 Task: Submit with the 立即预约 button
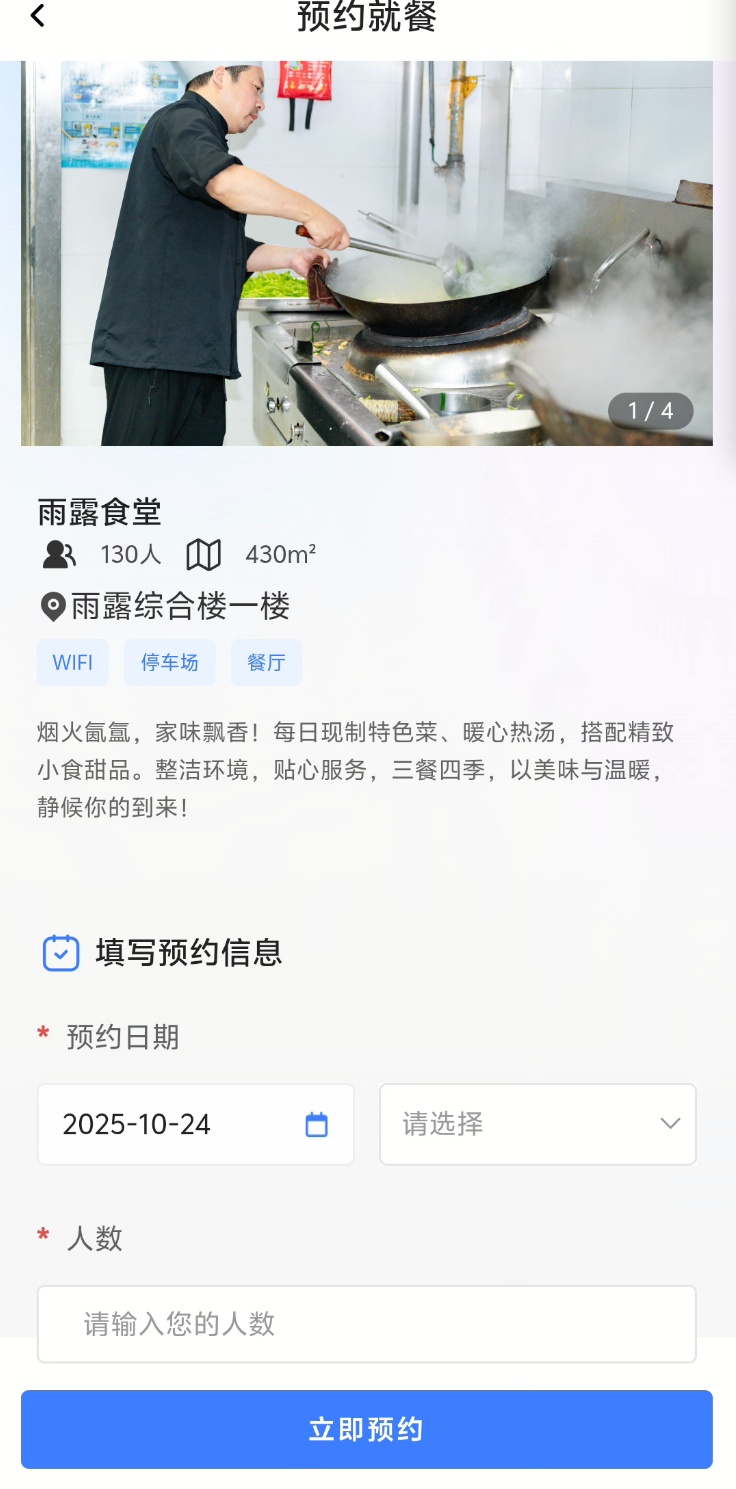click(x=366, y=1429)
